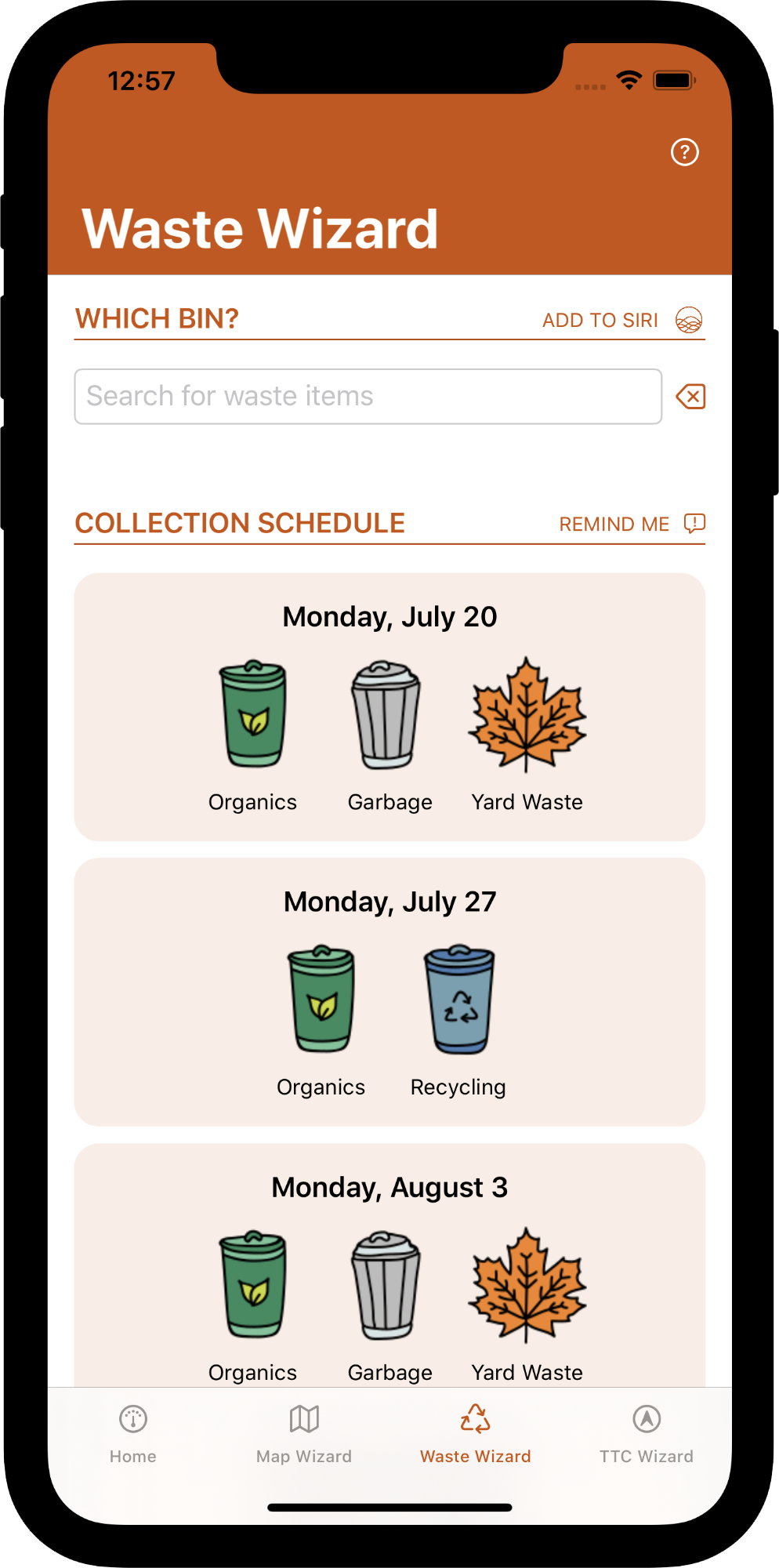The width and height of the screenshot is (779, 1568).
Task: Clear the search field with the delete icon
Action: [x=690, y=397]
